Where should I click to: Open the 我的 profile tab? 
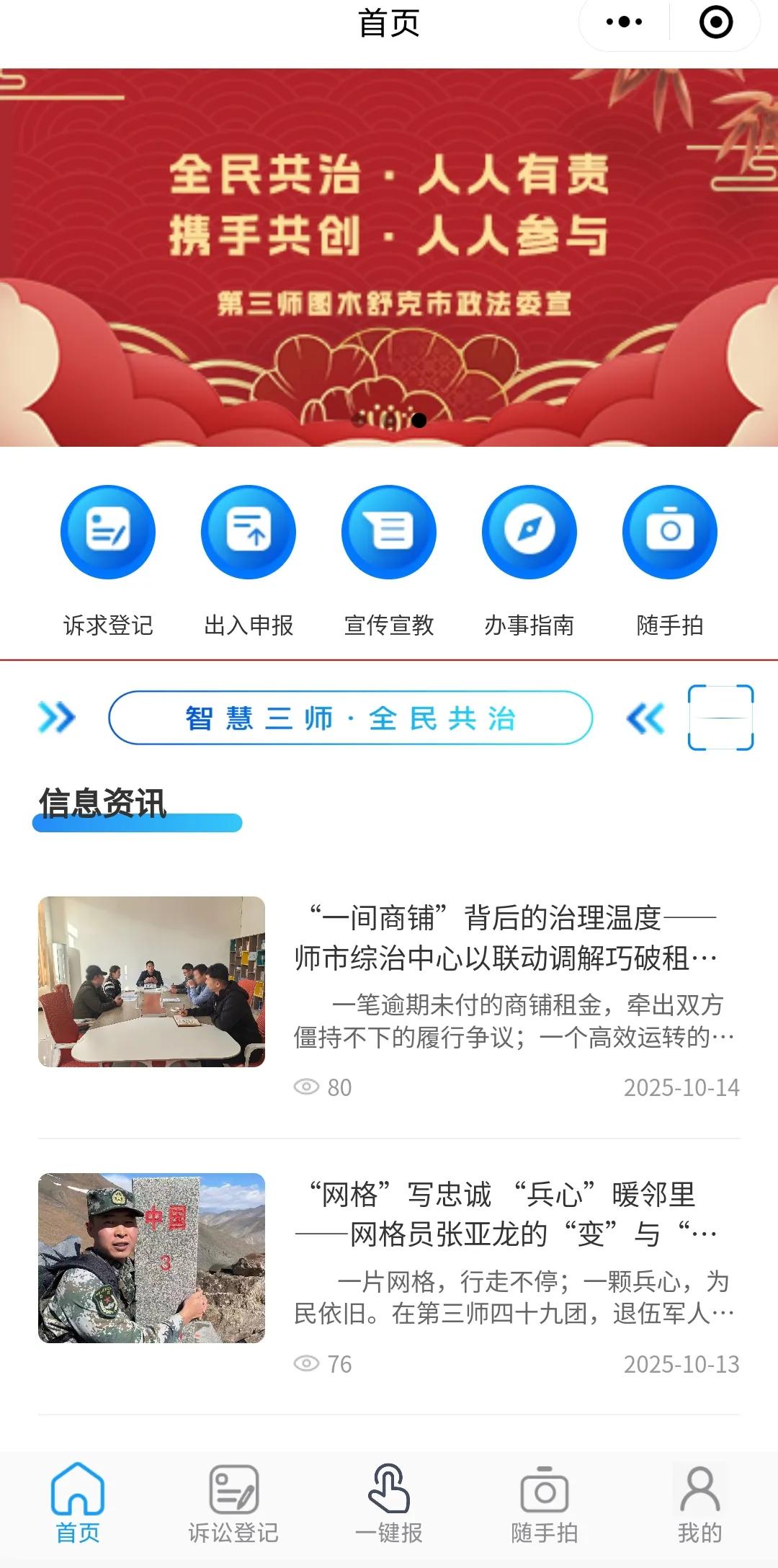point(699,1502)
